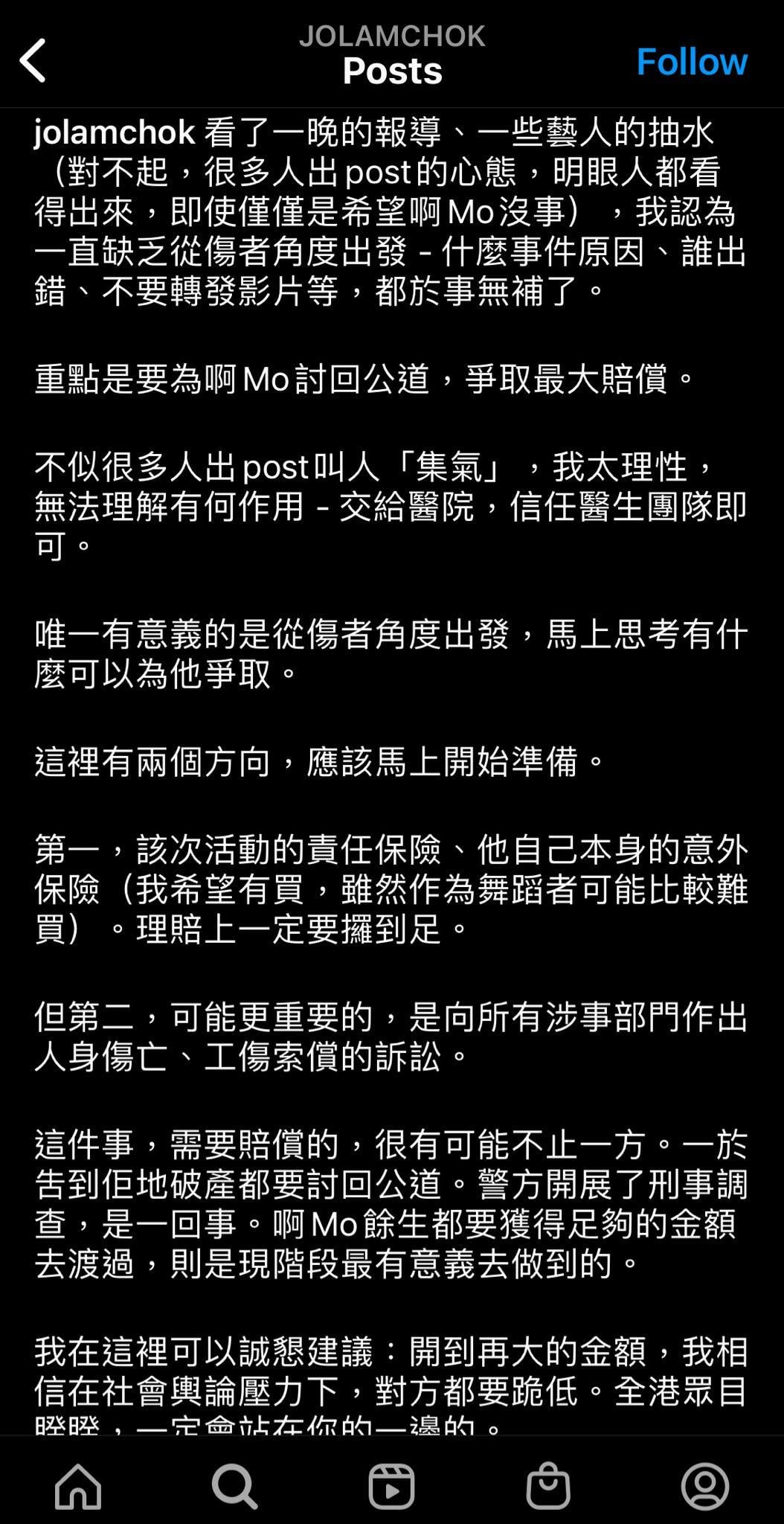Open jolamchok's profile from the caption username
Screen dimensions: 784x1524
click(x=115, y=133)
